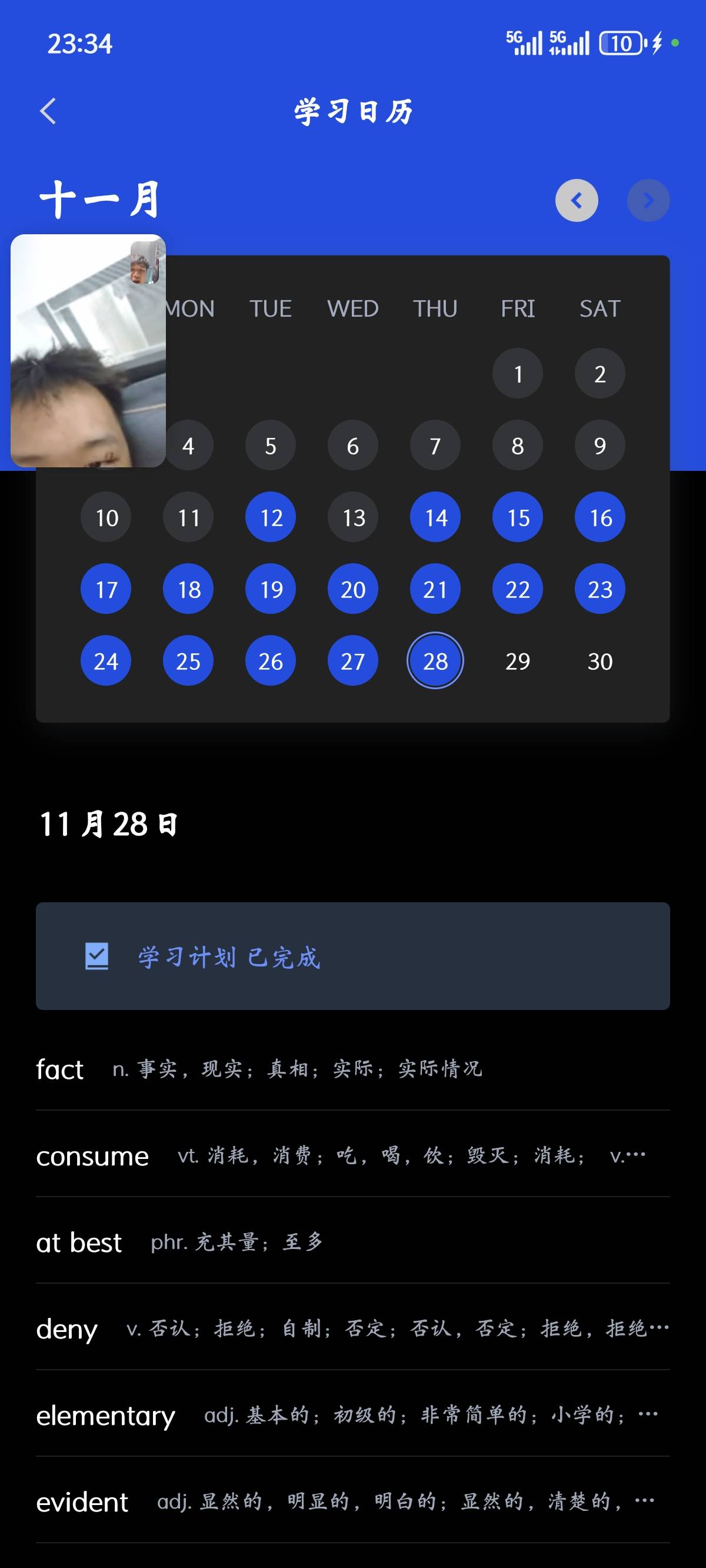Select November 1 in the calendar
The height and width of the screenshot is (1568, 706).
[x=518, y=374]
